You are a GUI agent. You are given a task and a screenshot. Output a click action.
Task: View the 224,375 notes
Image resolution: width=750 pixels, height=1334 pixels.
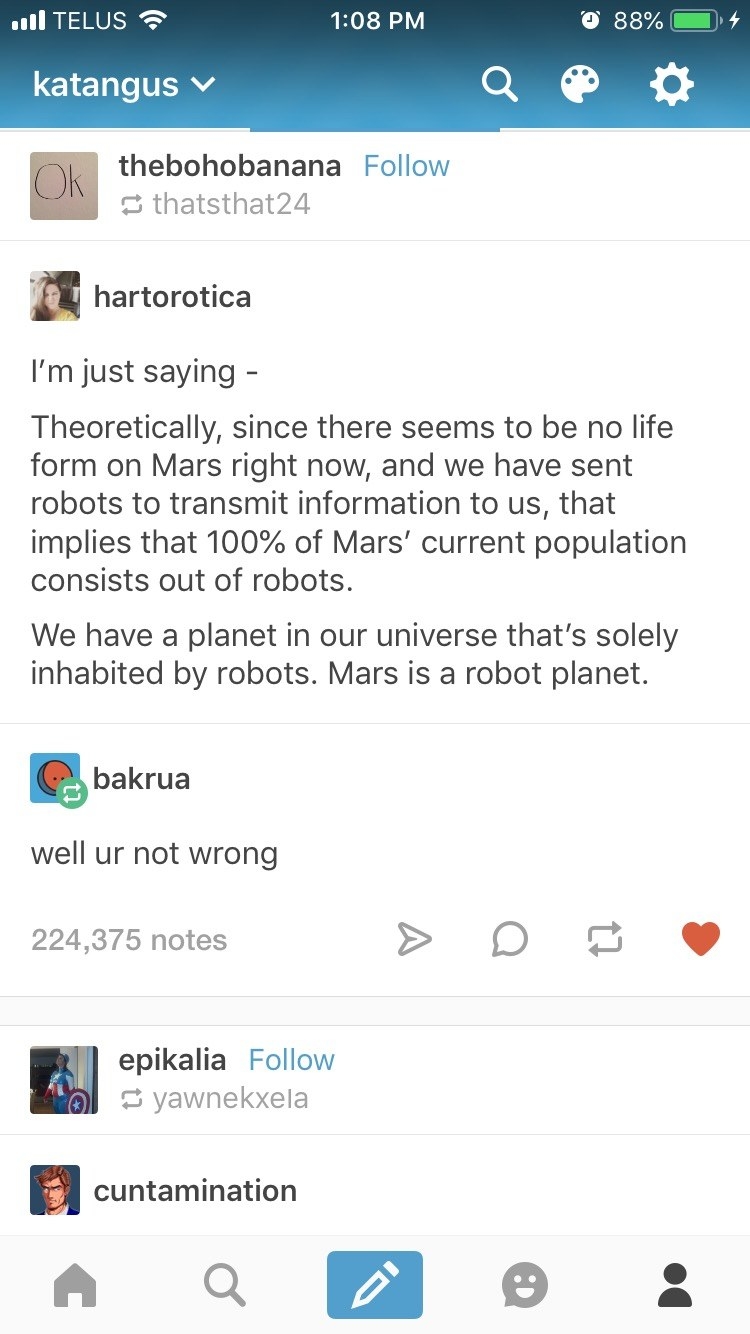click(x=129, y=940)
